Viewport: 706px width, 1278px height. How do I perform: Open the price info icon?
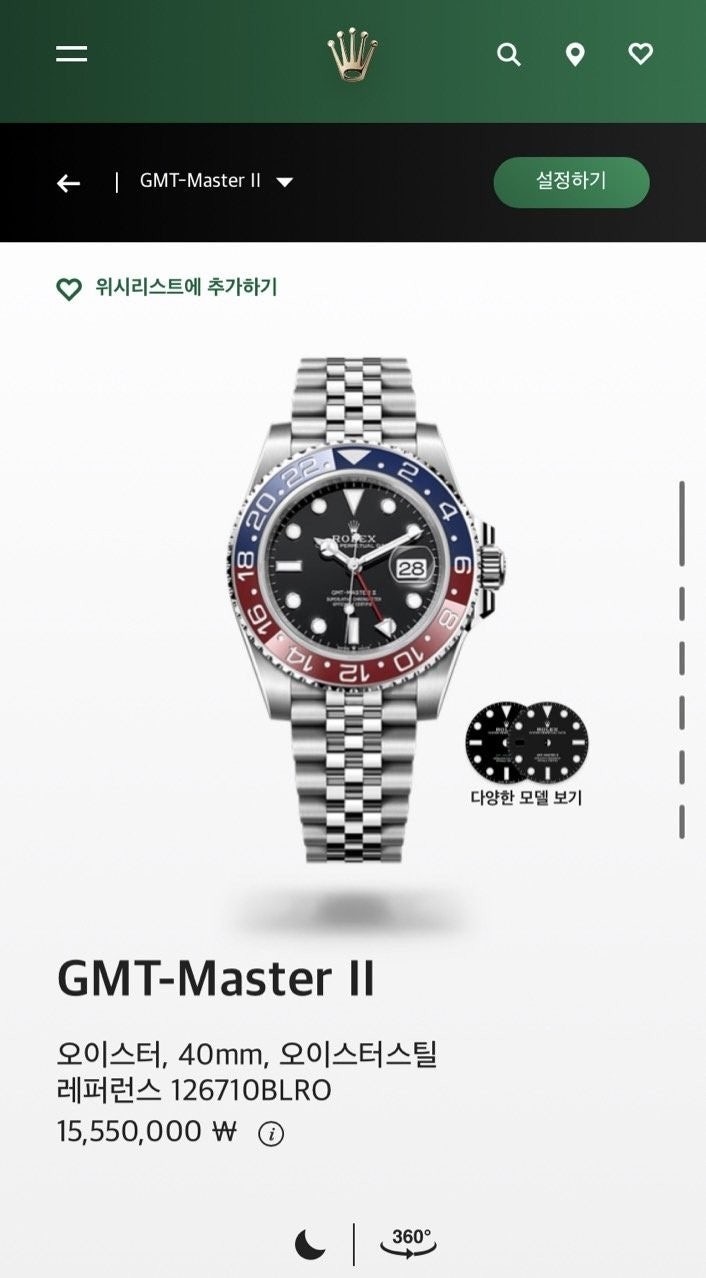(271, 1133)
